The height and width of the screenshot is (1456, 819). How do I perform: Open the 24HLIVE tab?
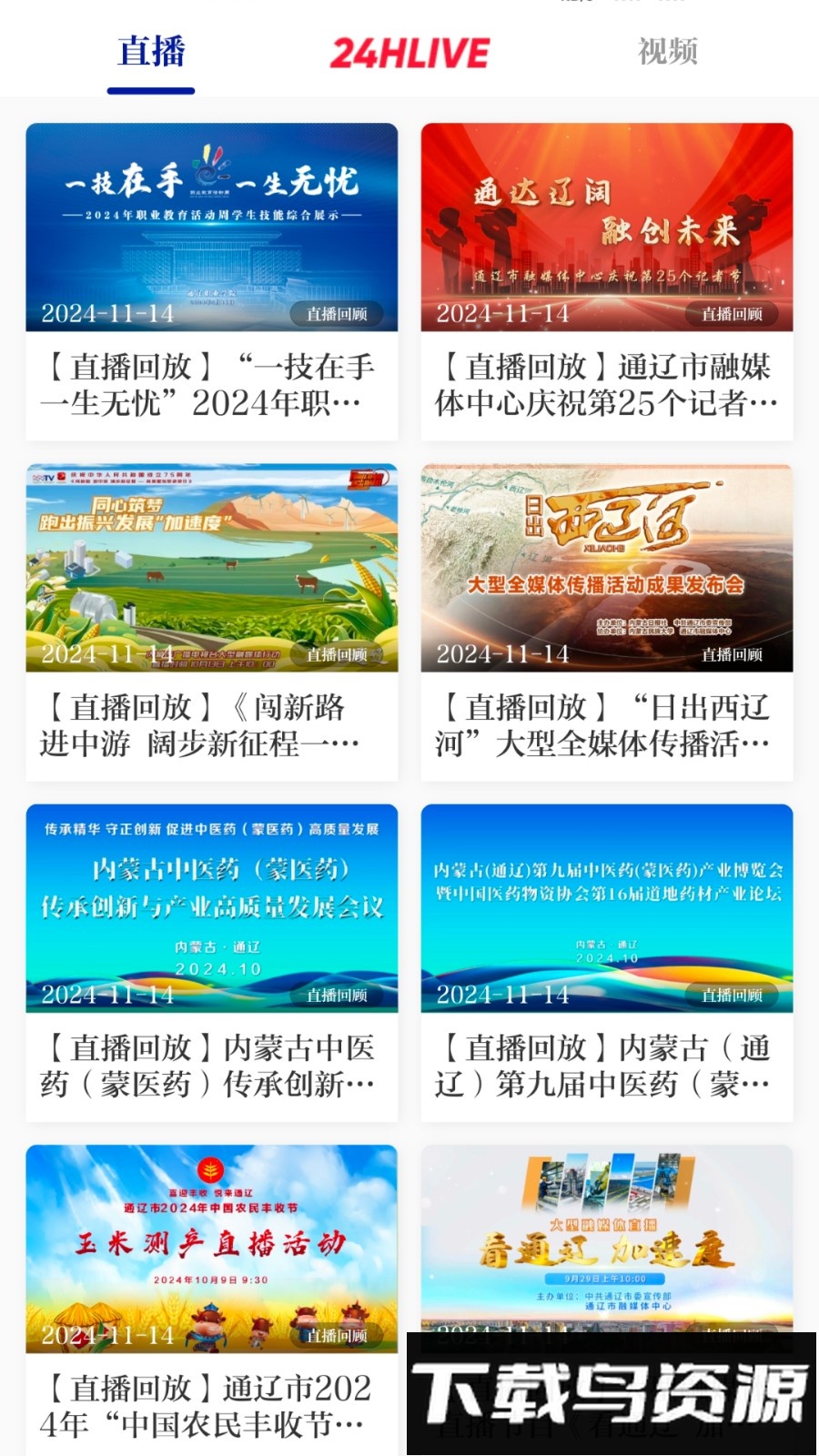[x=409, y=53]
